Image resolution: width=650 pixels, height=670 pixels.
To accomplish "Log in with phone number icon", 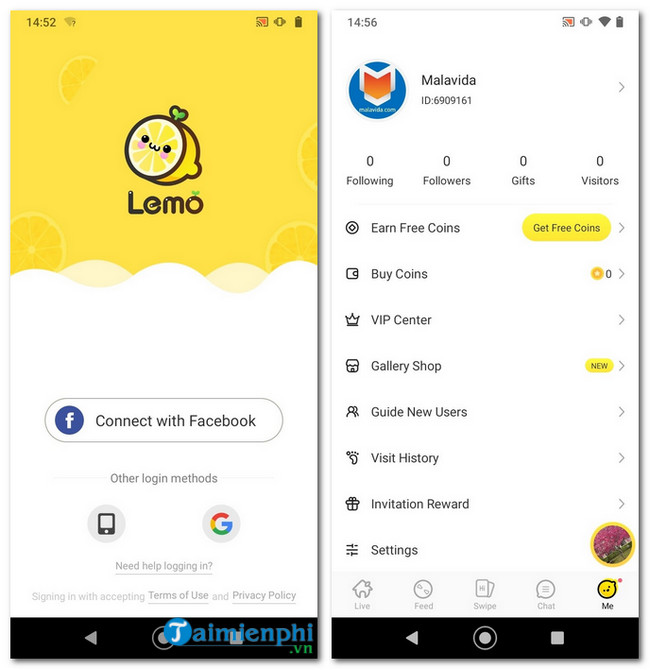I will [106, 523].
